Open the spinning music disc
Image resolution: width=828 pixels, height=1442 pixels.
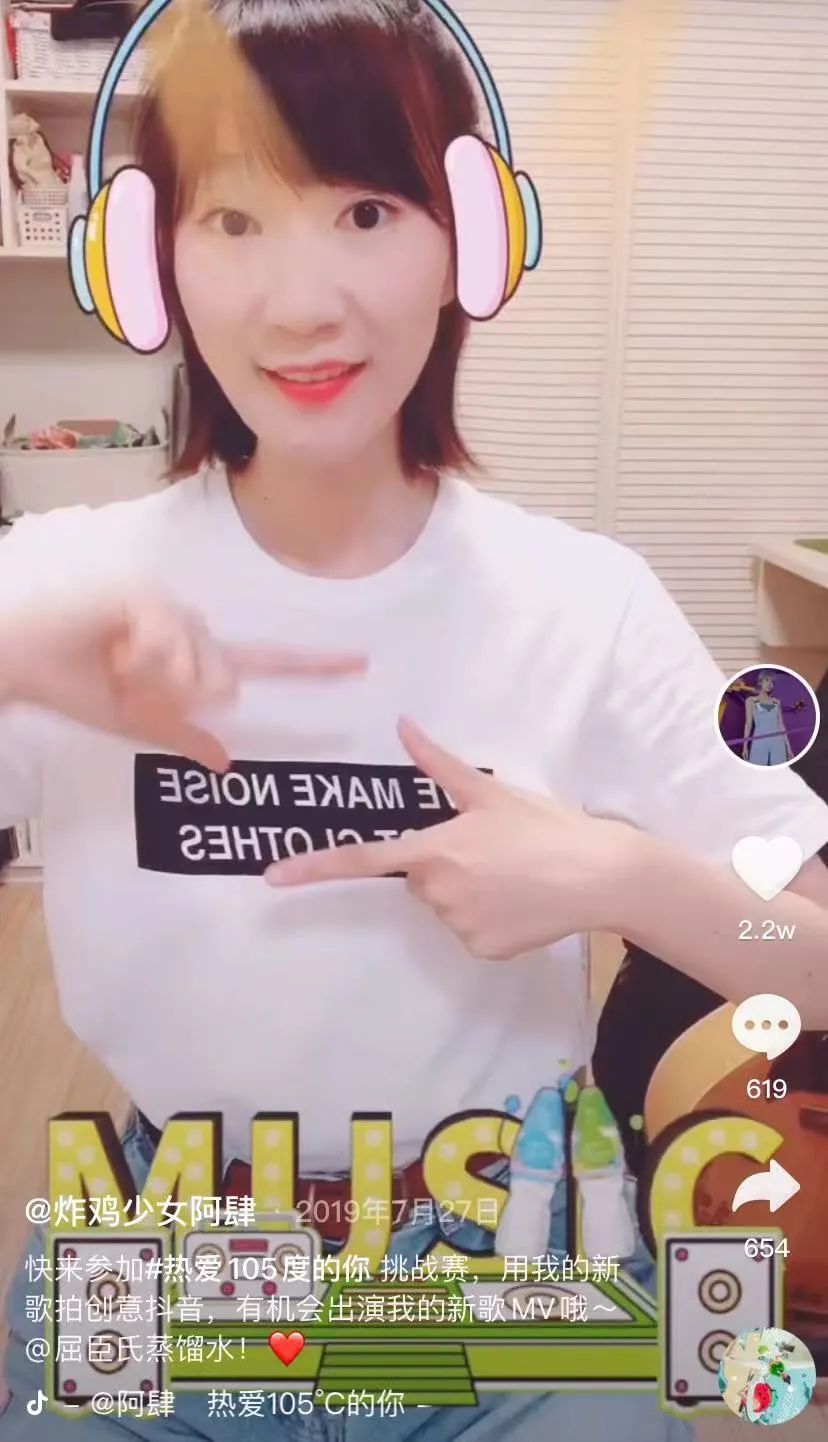click(x=766, y=1376)
